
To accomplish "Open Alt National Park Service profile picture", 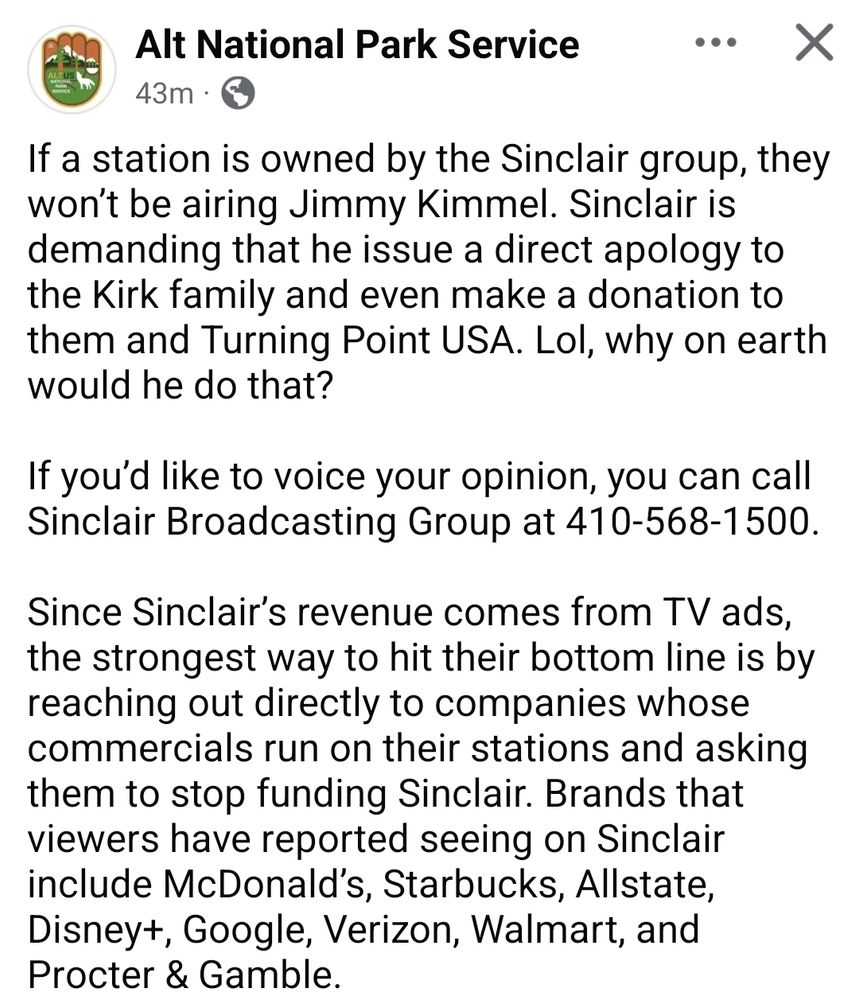I will [x=72, y=68].
